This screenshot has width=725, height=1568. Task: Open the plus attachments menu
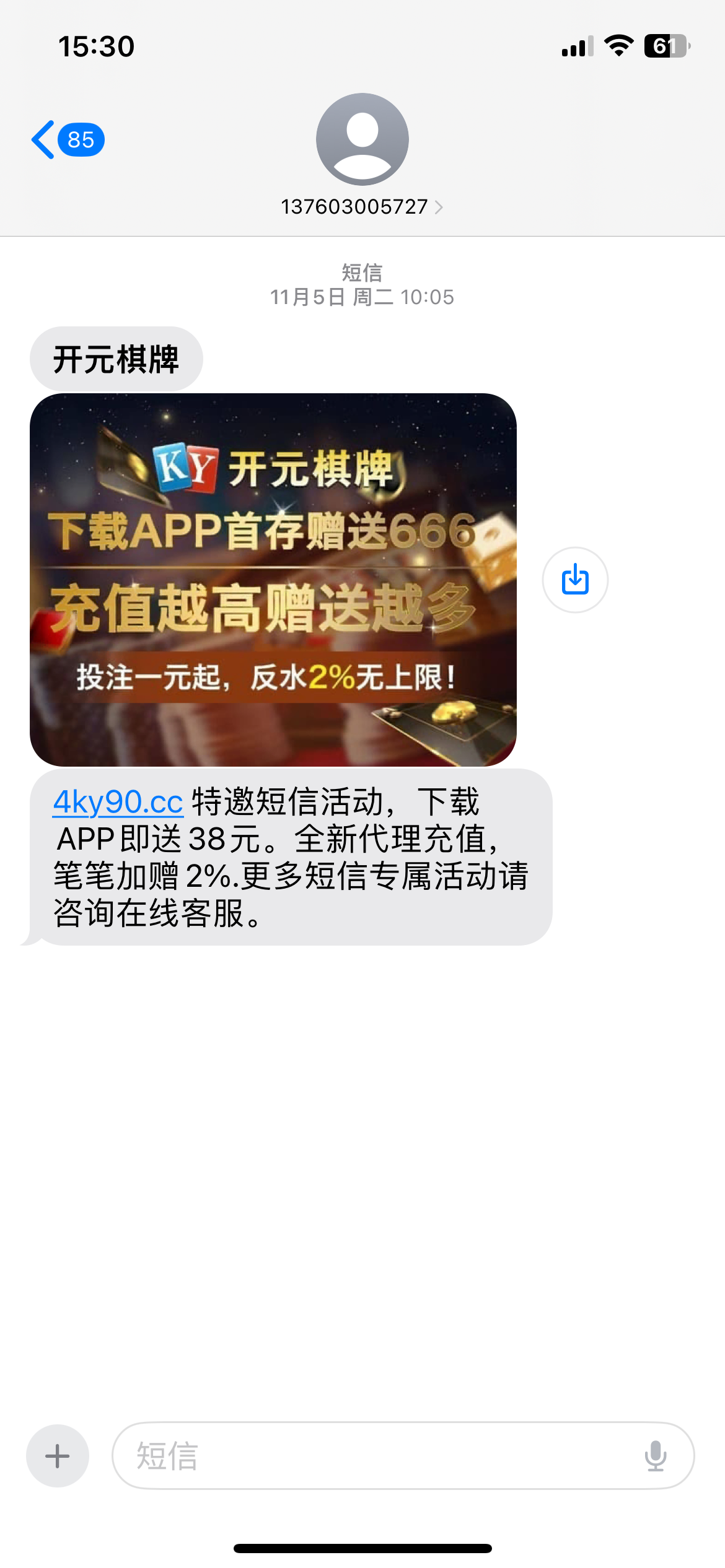[x=58, y=1455]
